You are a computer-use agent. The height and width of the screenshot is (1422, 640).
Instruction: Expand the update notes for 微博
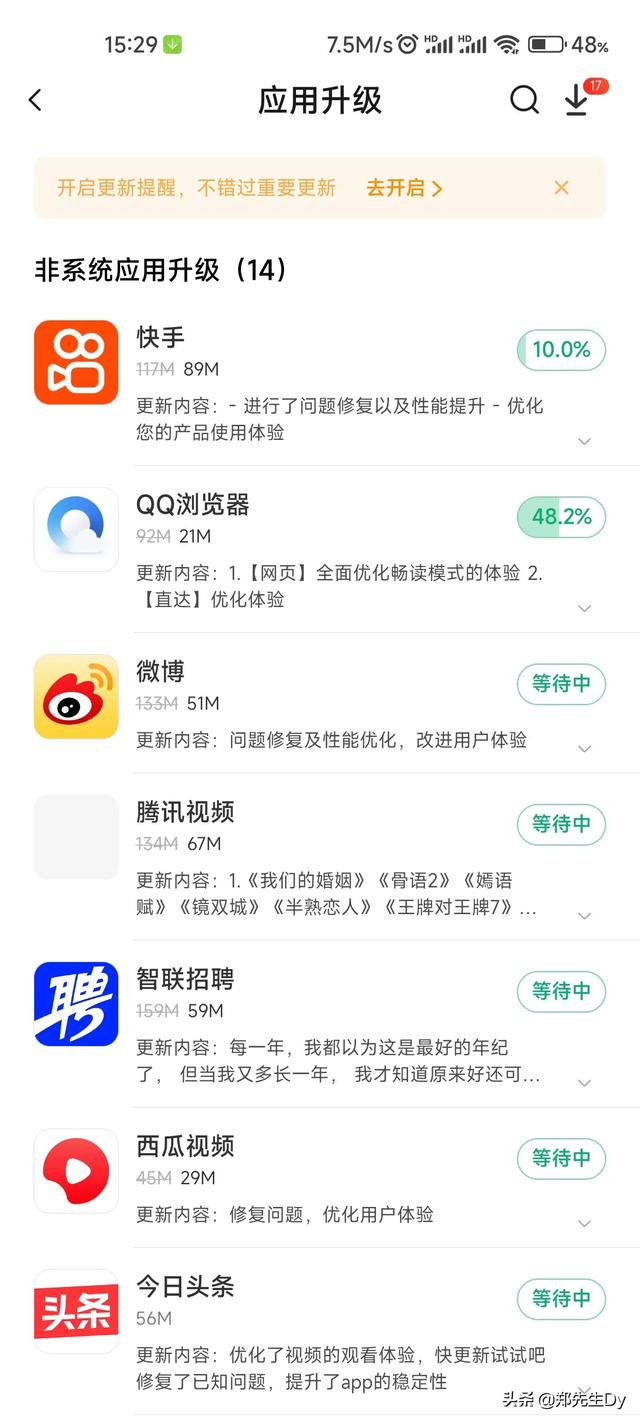pos(585,749)
